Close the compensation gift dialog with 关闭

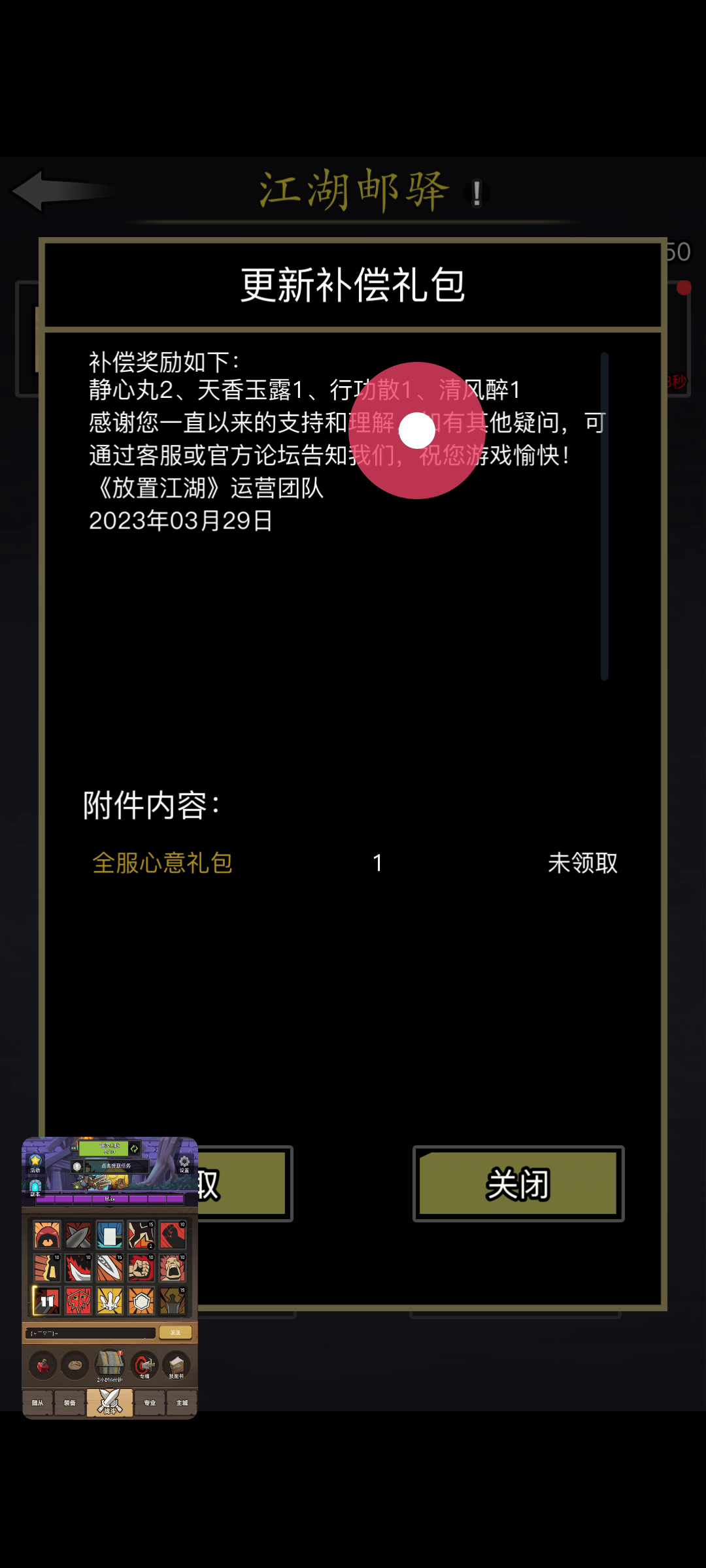(x=518, y=1183)
